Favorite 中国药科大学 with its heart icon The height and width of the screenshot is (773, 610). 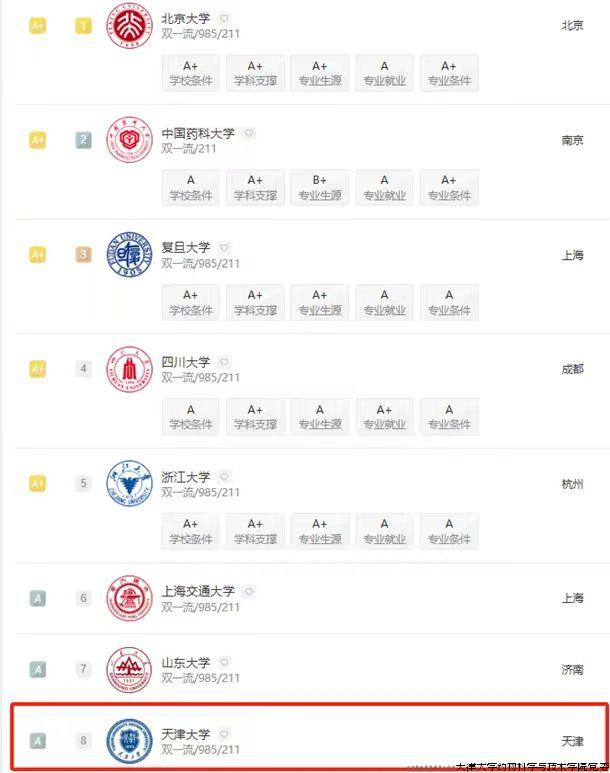tap(249, 133)
